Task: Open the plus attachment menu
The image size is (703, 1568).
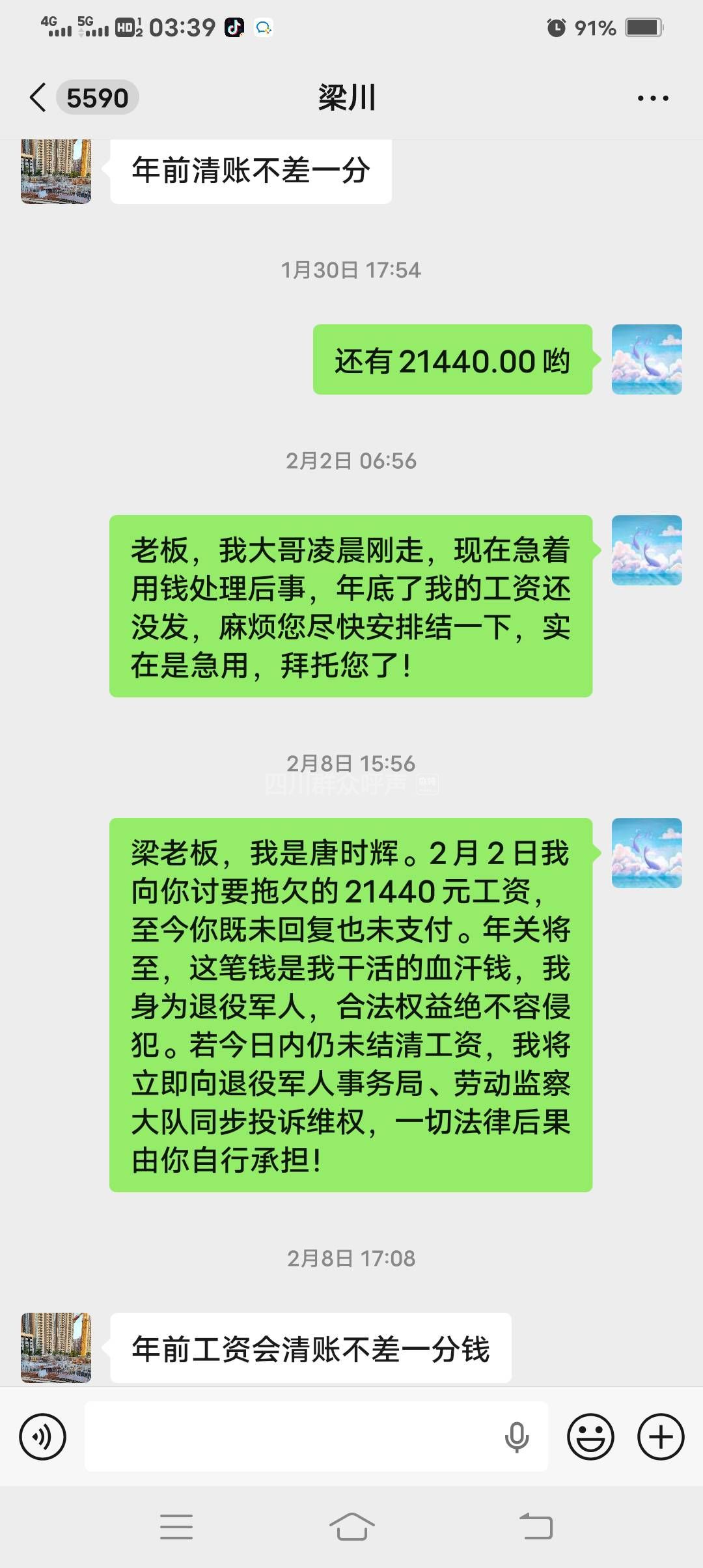Action: 661,1436
